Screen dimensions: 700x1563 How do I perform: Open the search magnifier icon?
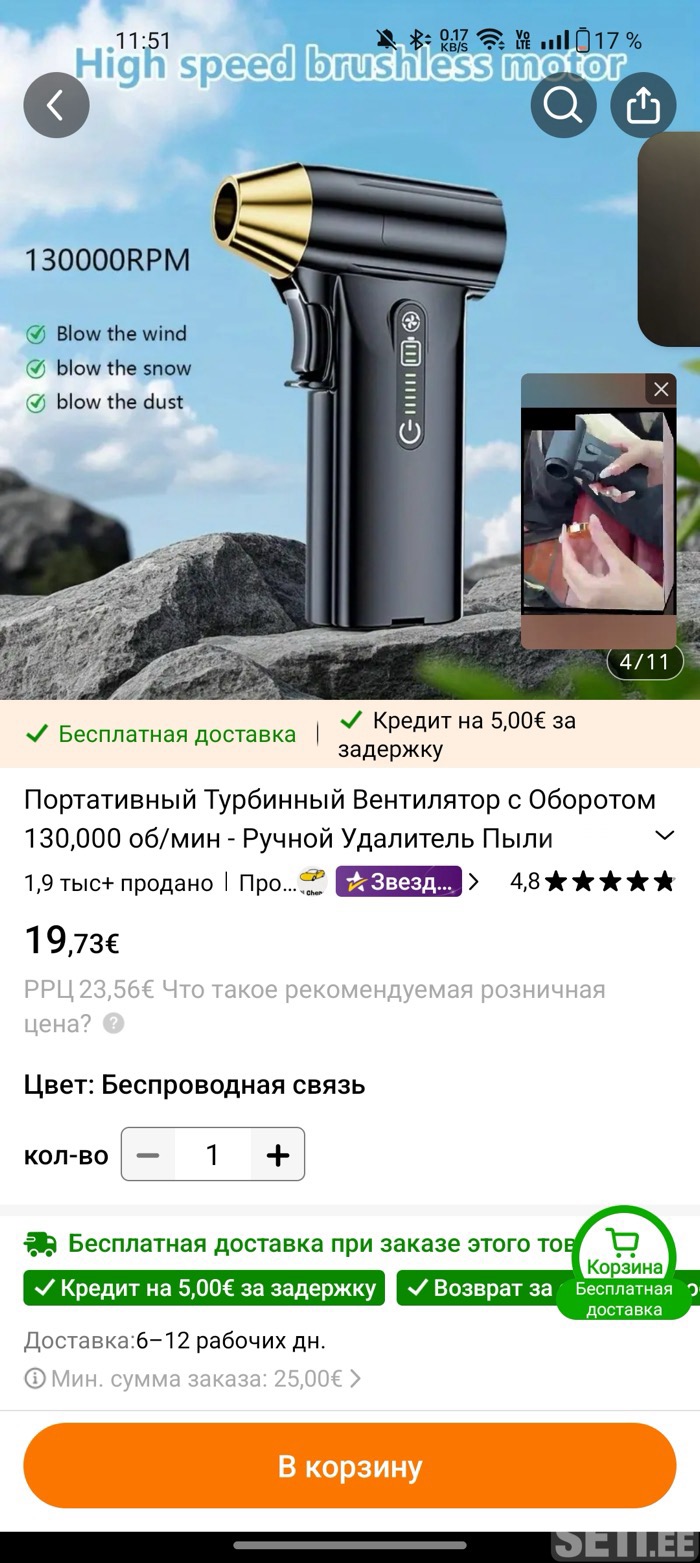coord(563,105)
